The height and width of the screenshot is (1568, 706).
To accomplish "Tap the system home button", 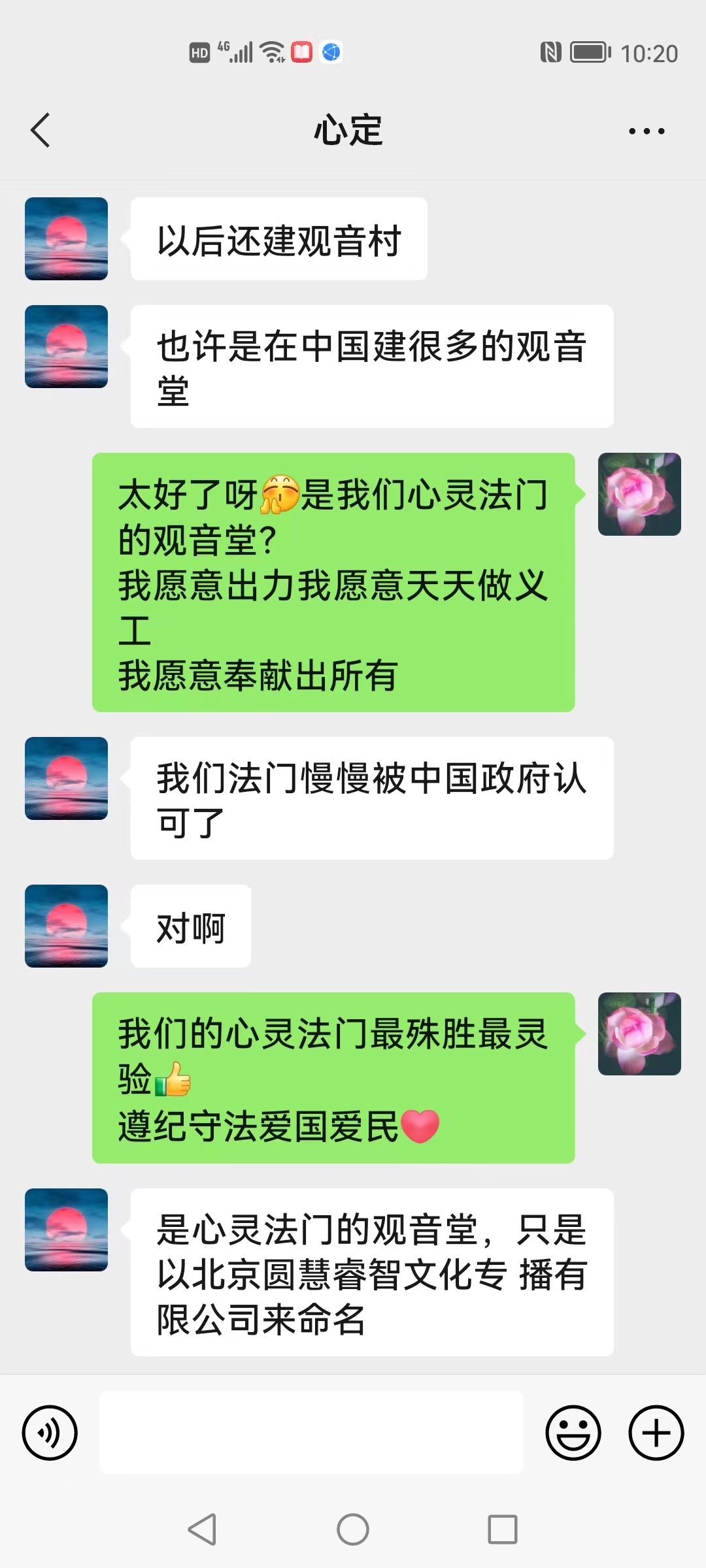I will tap(353, 1529).
